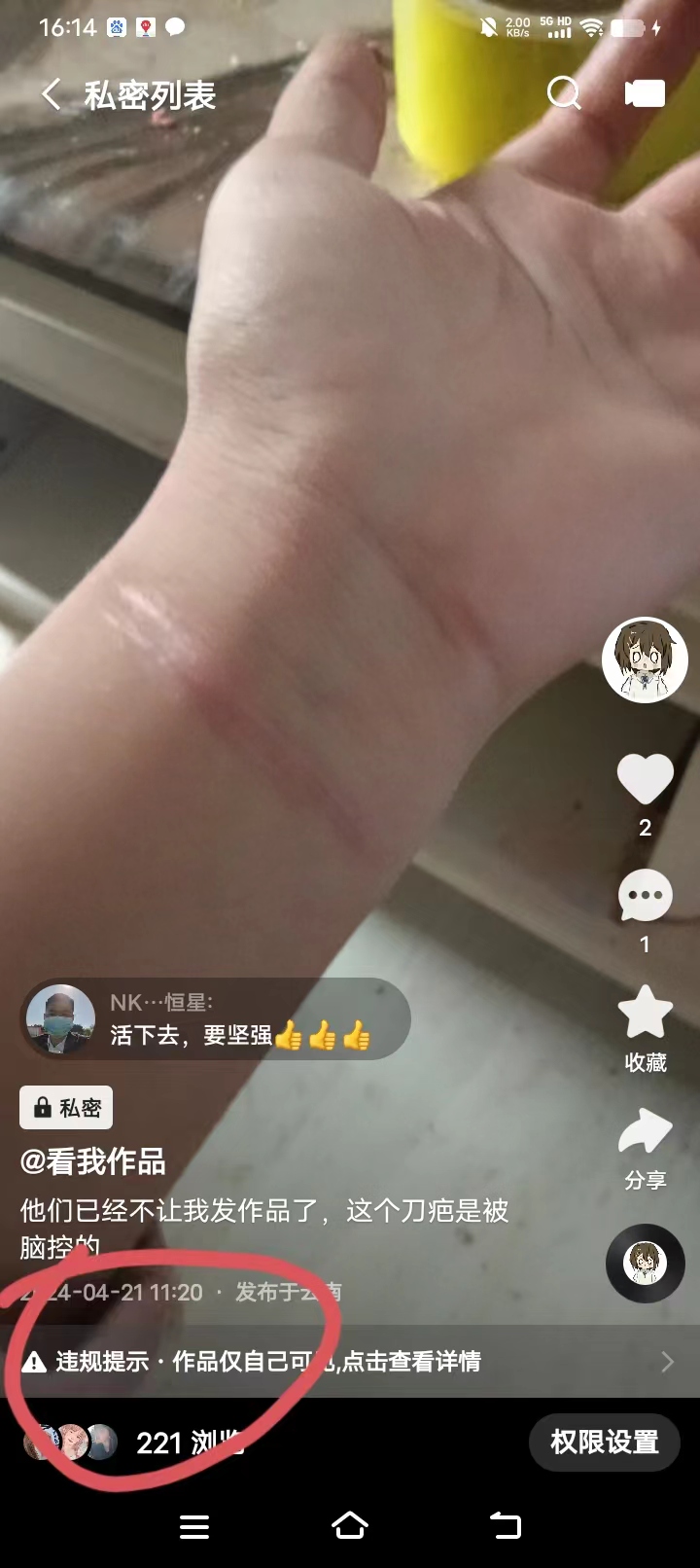View the 违规提示 violation notice details

348,1361
